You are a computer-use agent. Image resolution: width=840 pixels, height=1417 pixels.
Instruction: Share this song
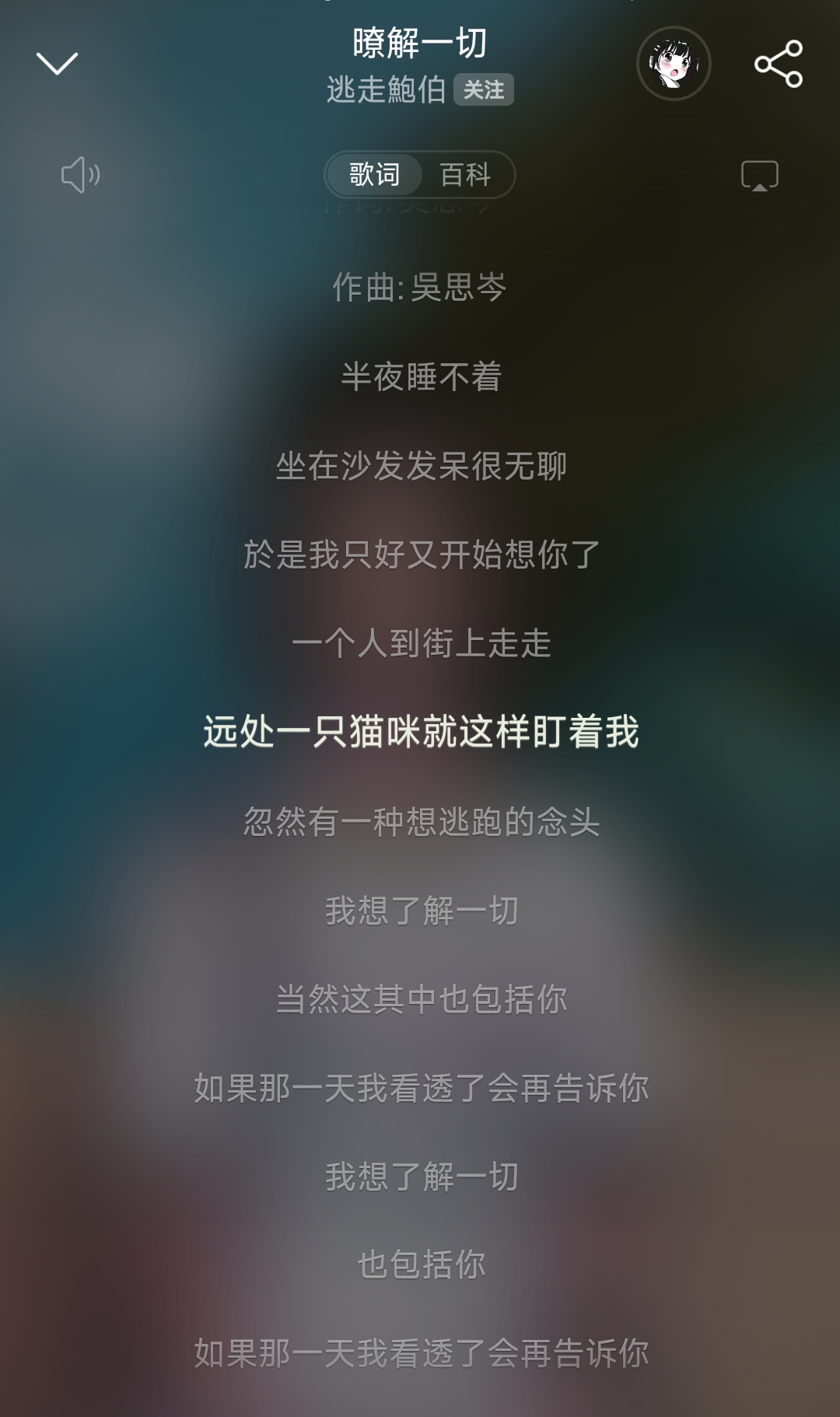778,64
